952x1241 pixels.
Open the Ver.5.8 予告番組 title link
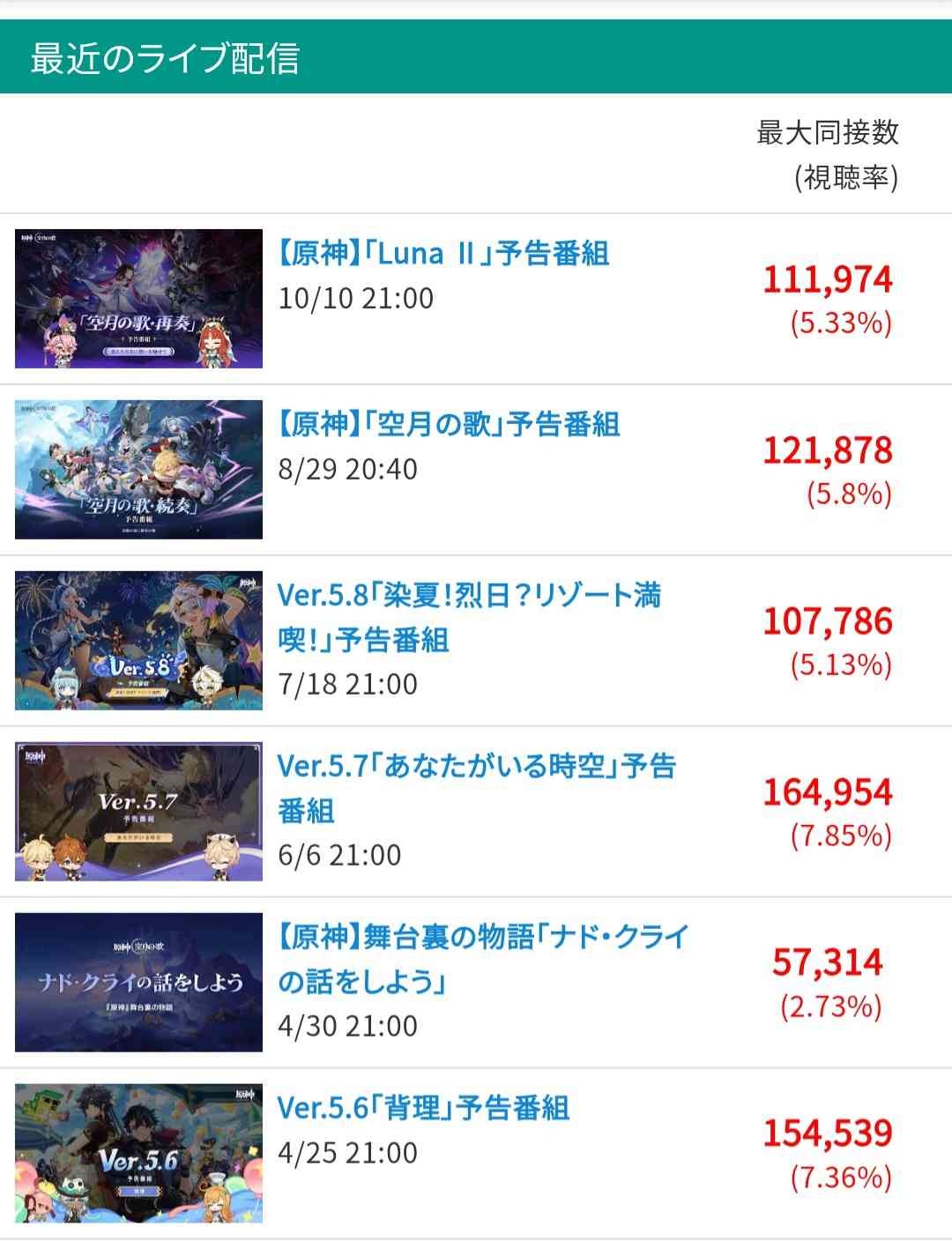pos(469,617)
